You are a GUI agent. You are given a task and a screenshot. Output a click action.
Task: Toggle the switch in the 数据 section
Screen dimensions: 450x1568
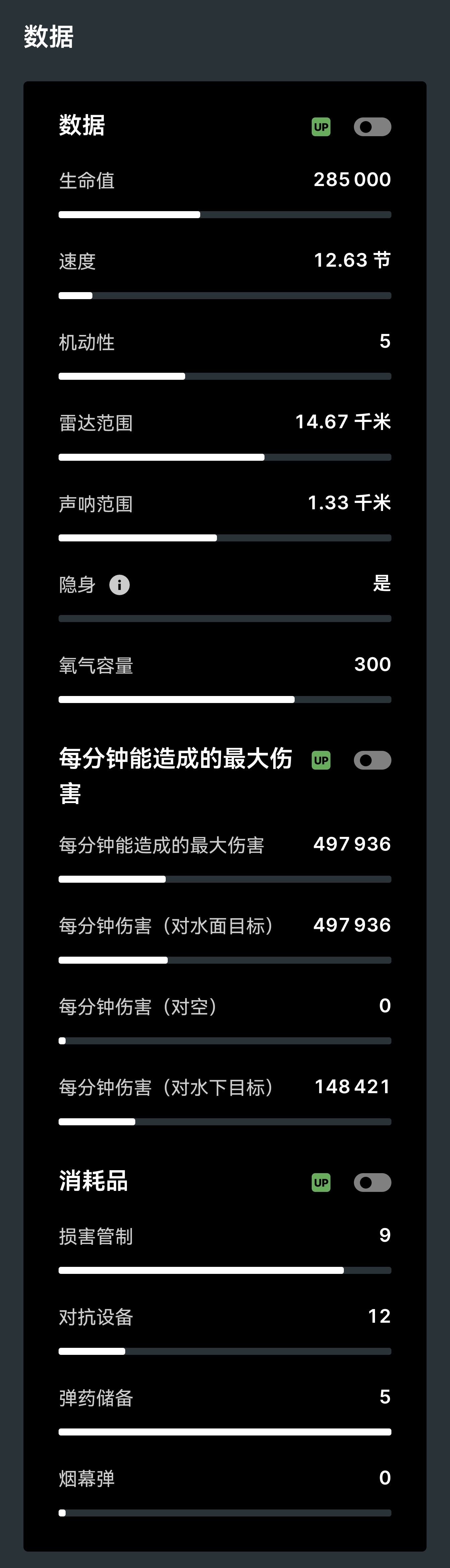372,126
